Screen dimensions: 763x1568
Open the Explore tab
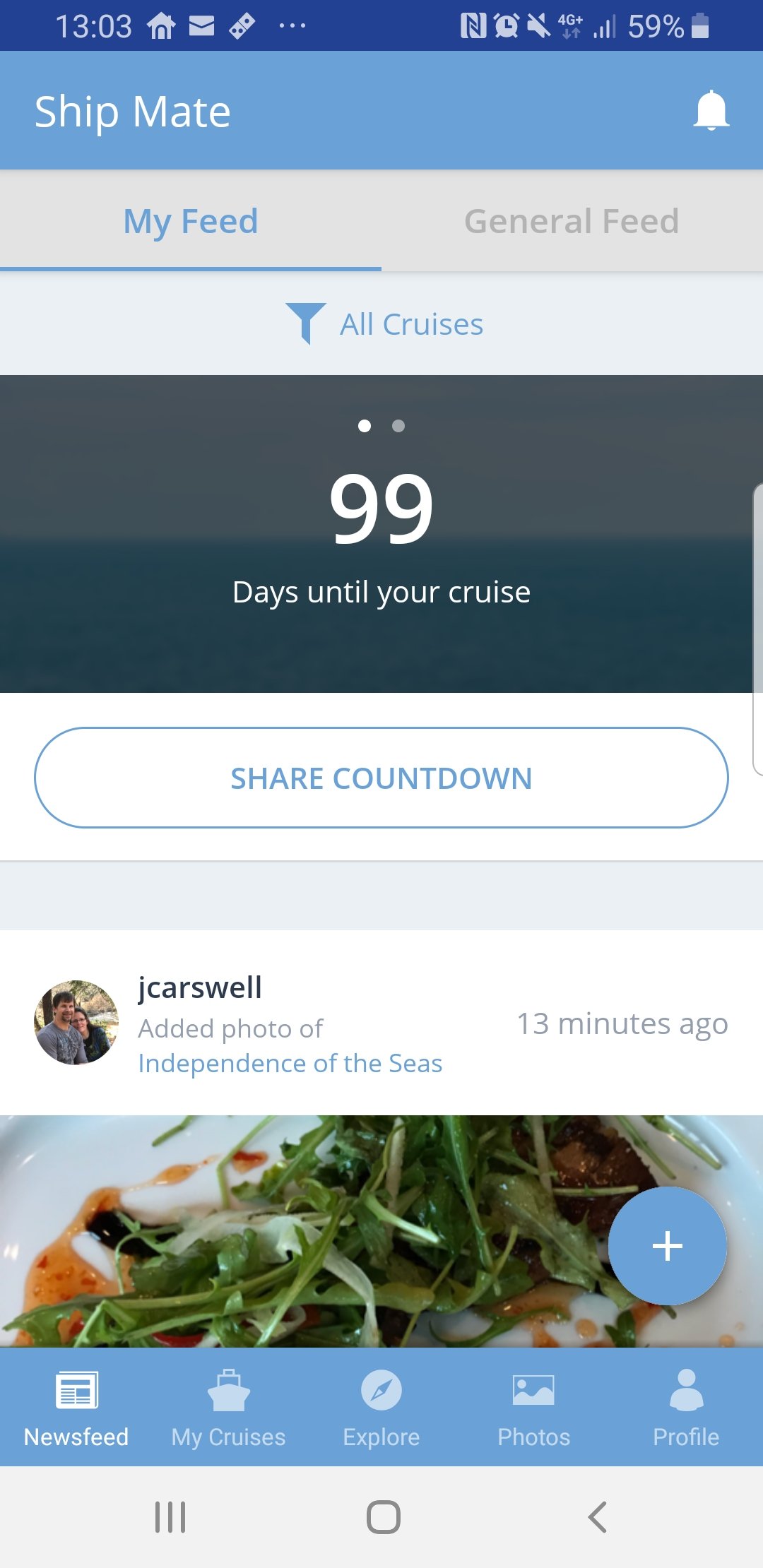coord(381,1407)
